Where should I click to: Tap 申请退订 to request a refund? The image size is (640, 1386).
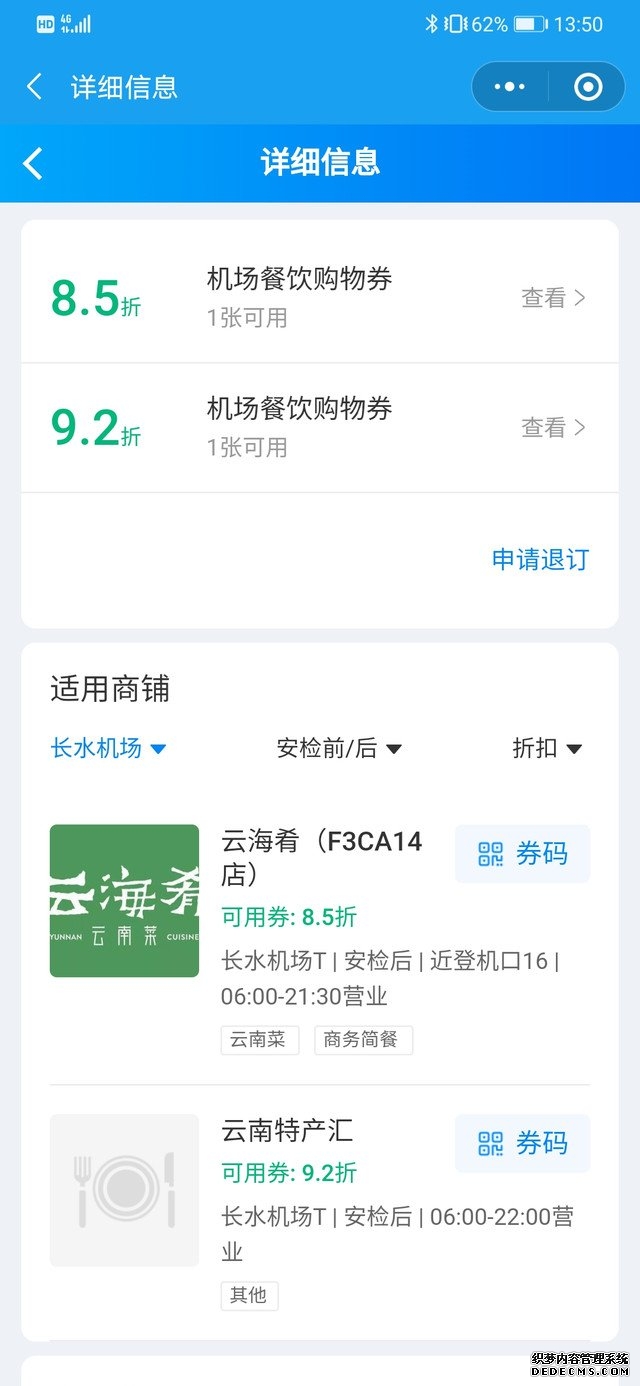tap(540, 560)
